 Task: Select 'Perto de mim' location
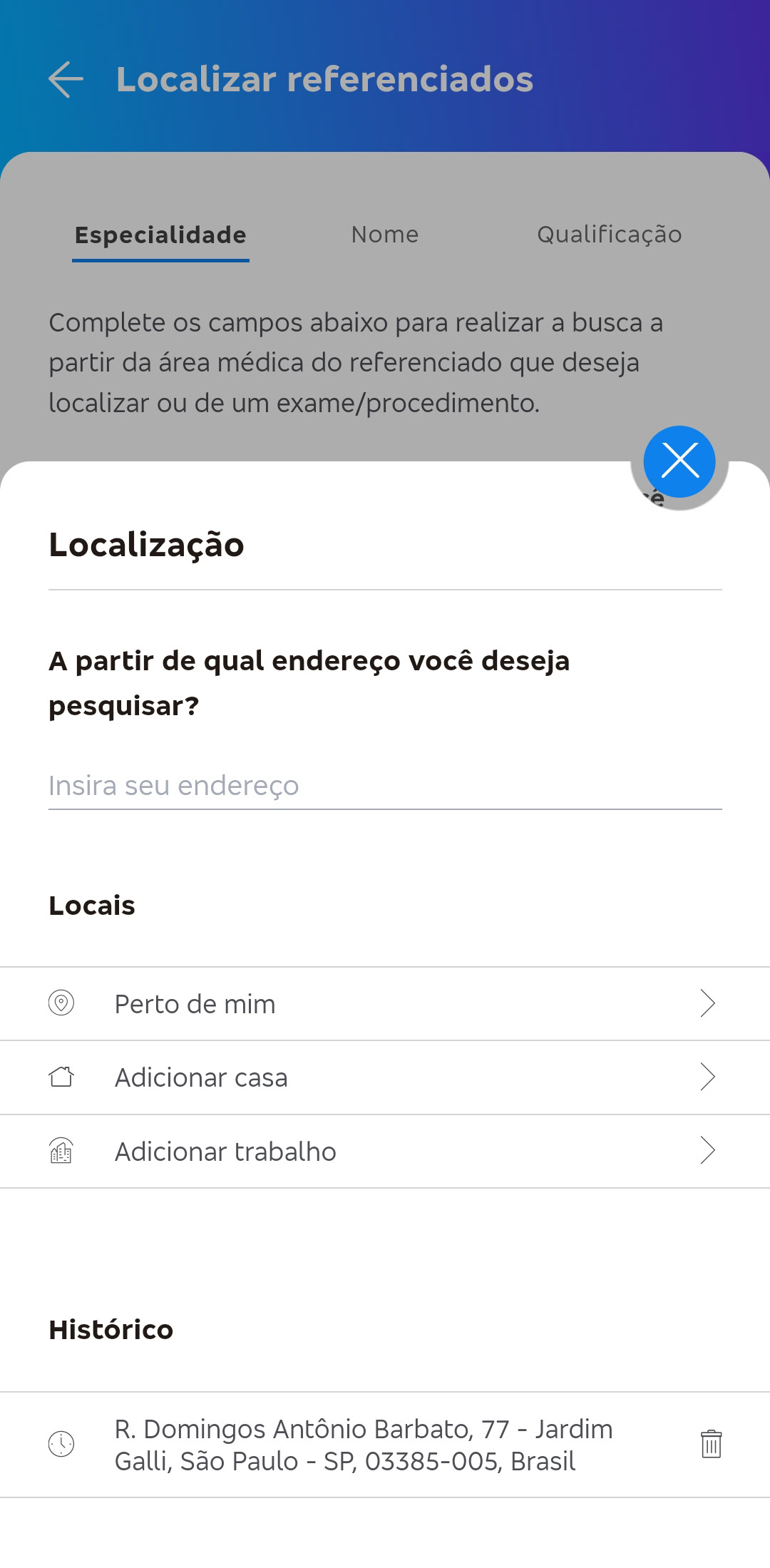click(x=385, y=1004)
